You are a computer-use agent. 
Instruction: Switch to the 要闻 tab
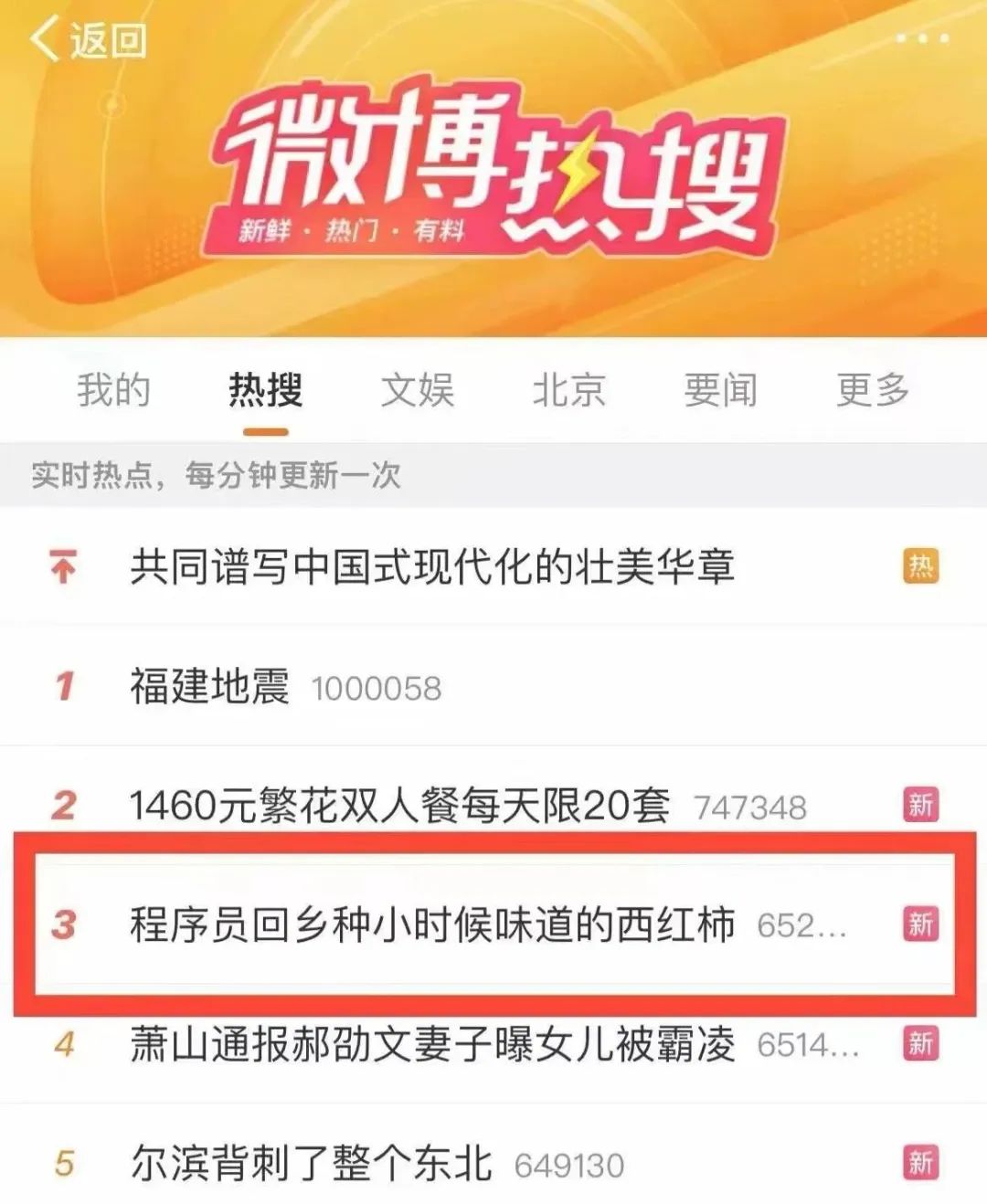(x=720, y=390)
